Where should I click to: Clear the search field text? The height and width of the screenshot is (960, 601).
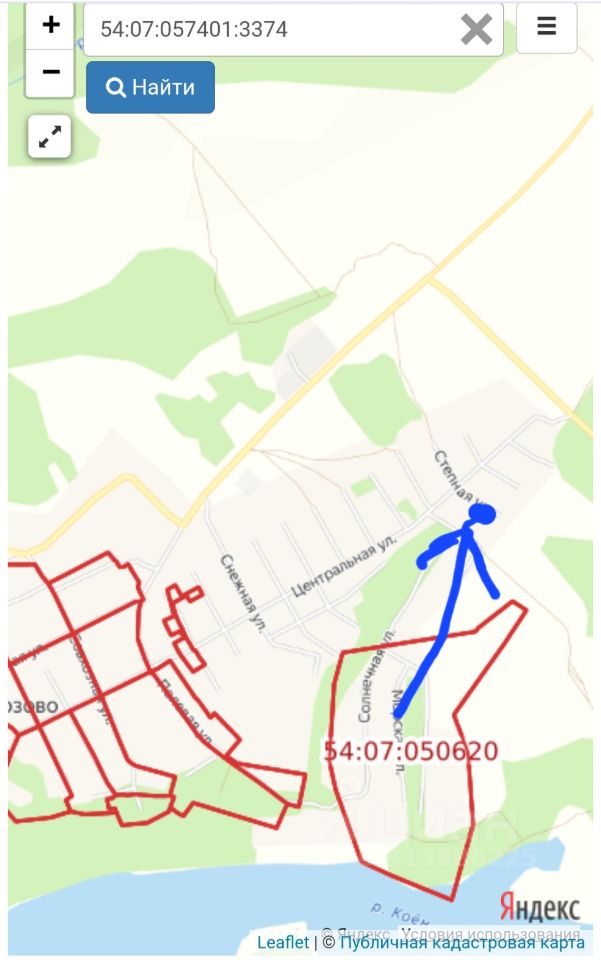click(477, 29)
